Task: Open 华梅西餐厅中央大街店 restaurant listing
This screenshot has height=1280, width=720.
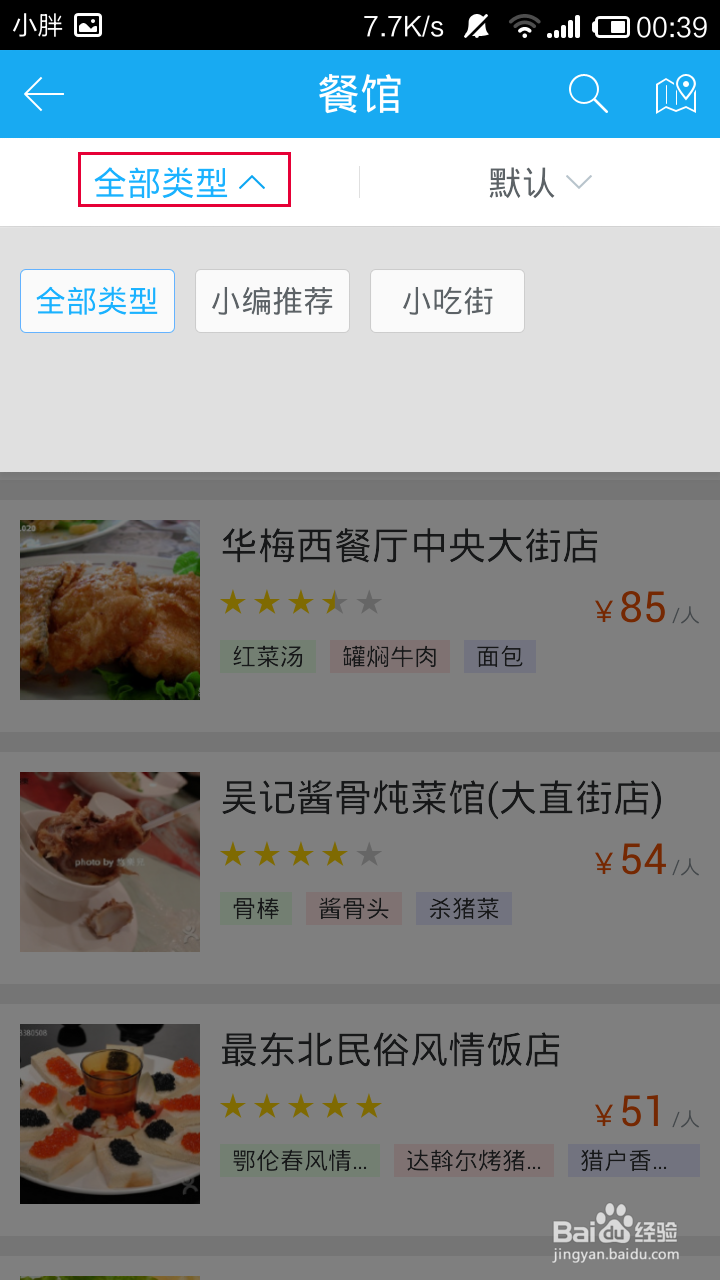Action: pos(410,547)
